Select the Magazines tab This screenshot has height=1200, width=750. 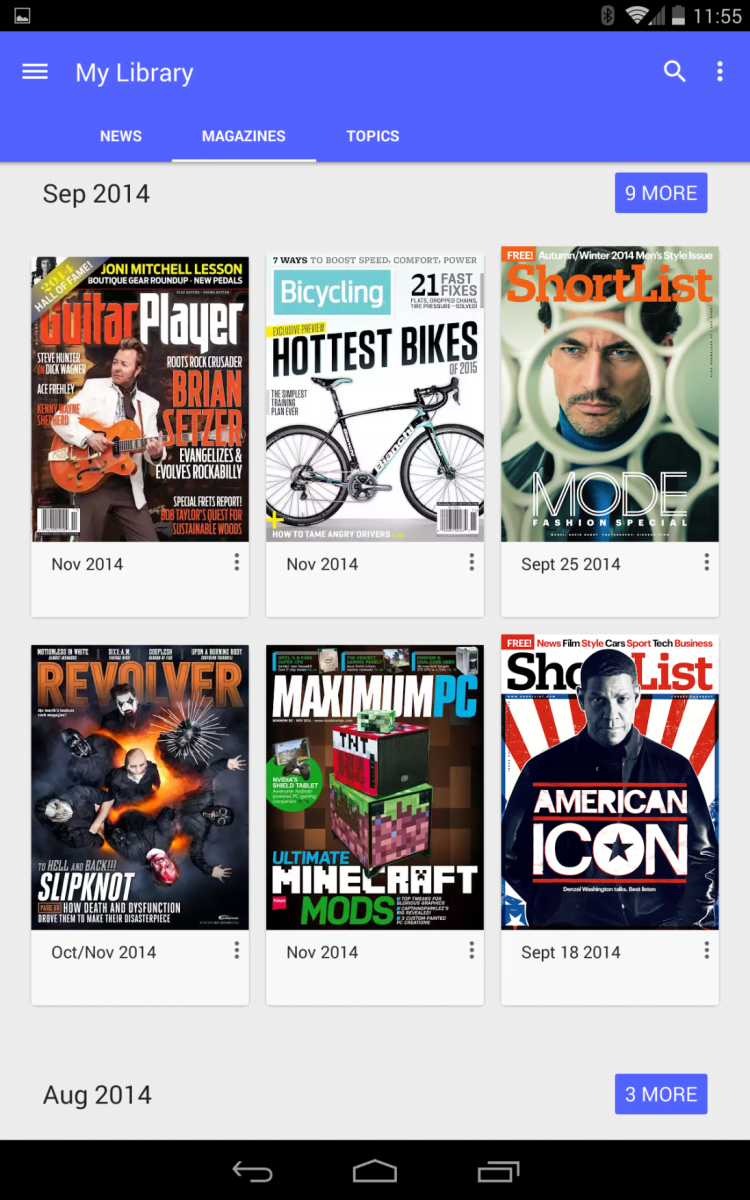tap(244, 136)
